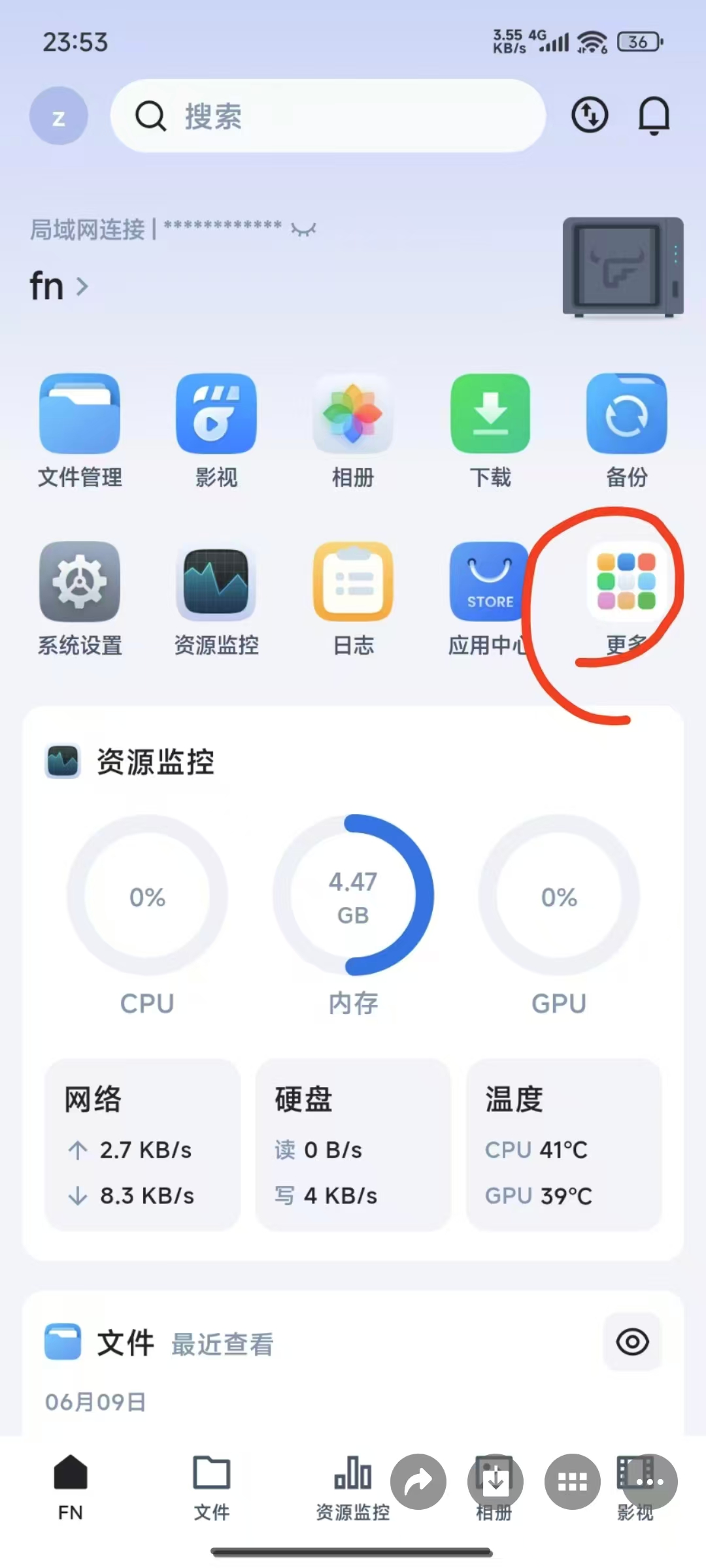This screenshot has width=706, height=1568.
Task: Open the transfer tasks icon
Action: pos(590,116)
